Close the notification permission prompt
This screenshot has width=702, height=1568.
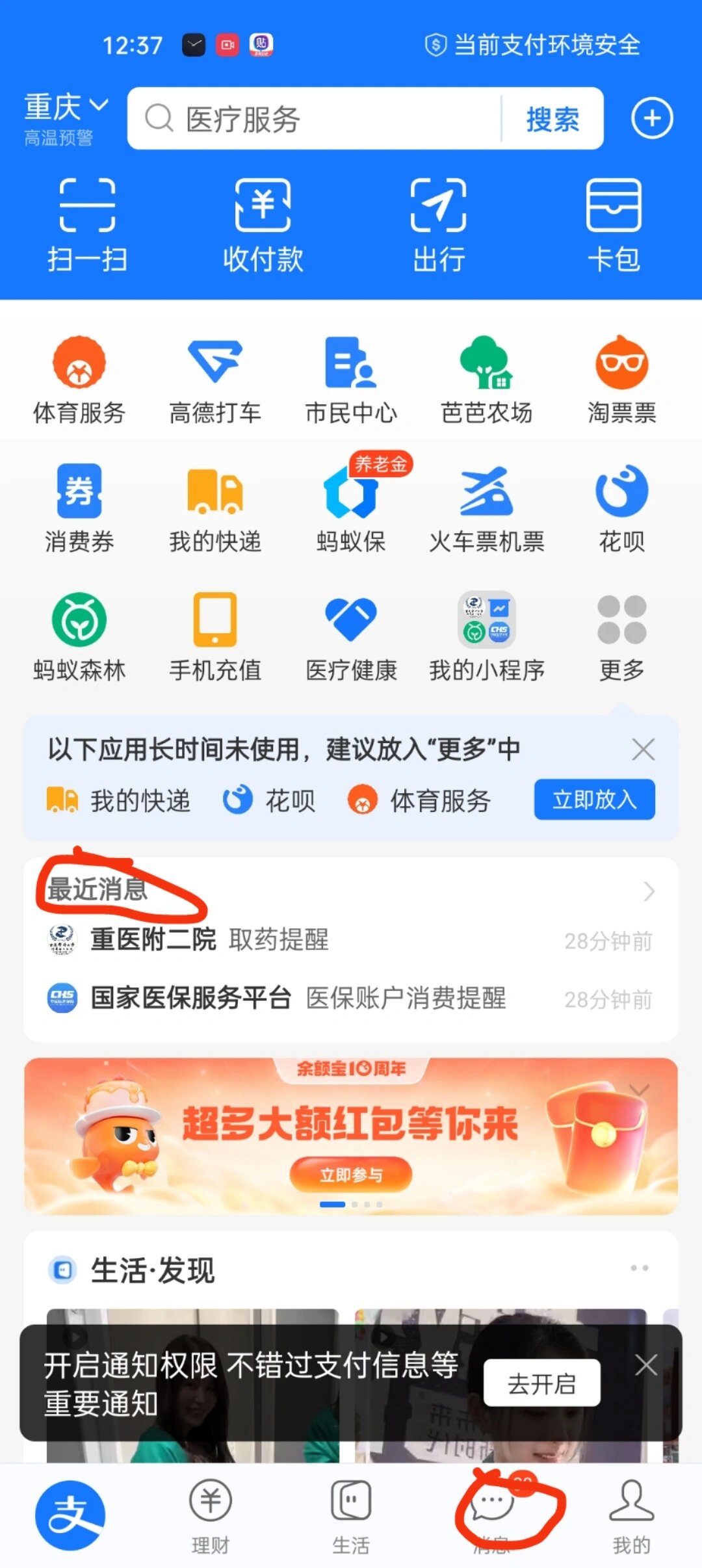point(646,1365)
